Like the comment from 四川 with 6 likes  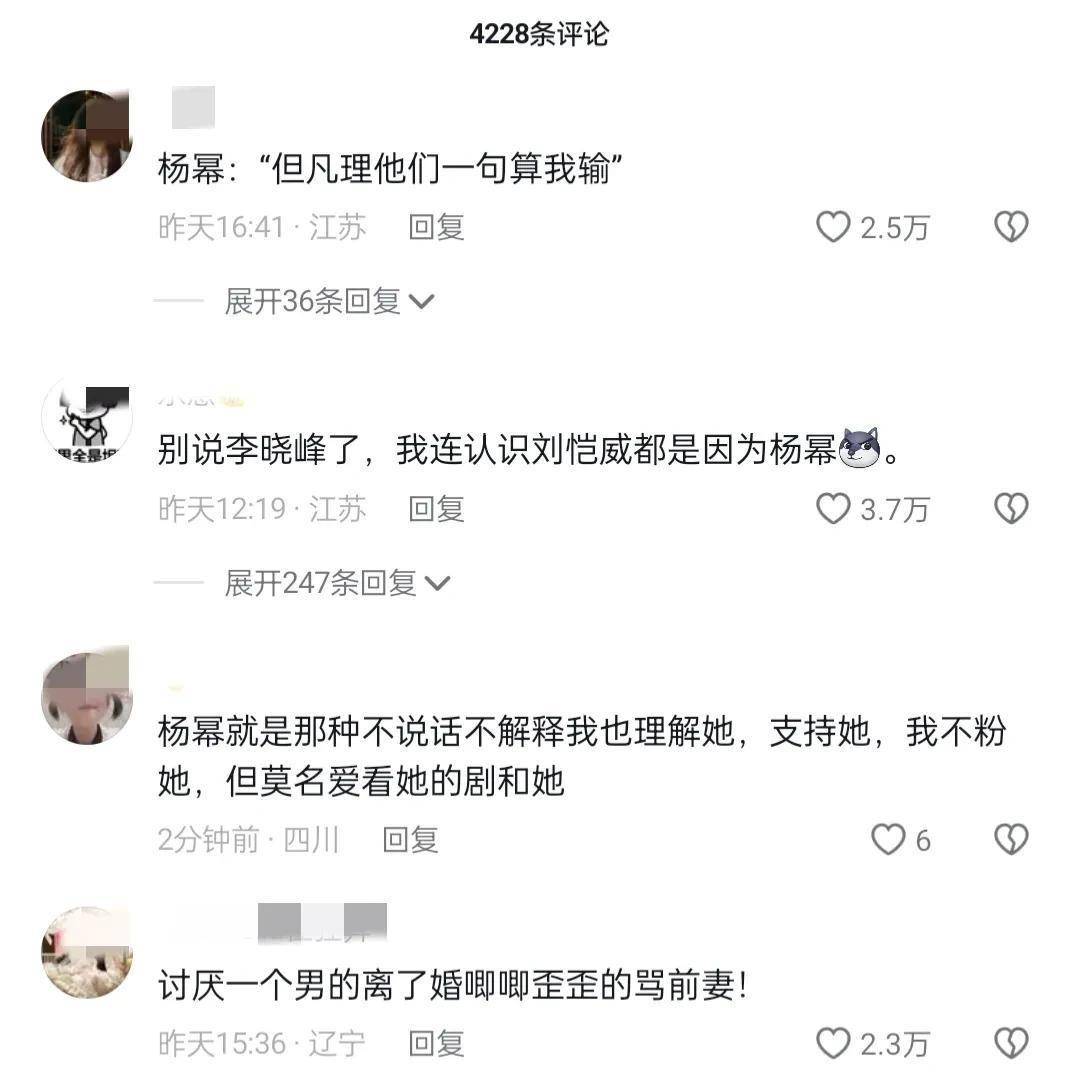pos(887,840)
